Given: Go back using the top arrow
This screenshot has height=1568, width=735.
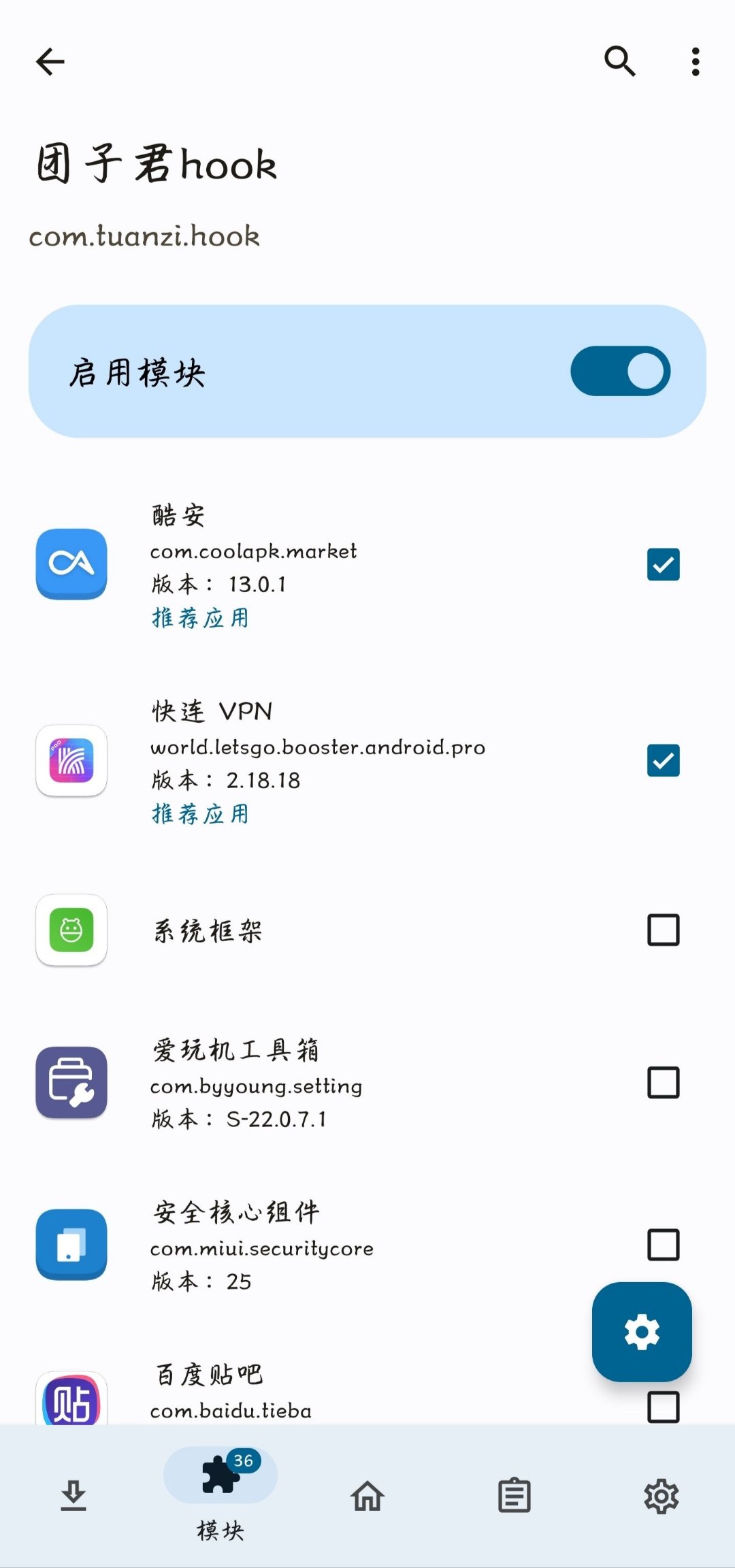Looking at the screenshot, I should 50,62.
